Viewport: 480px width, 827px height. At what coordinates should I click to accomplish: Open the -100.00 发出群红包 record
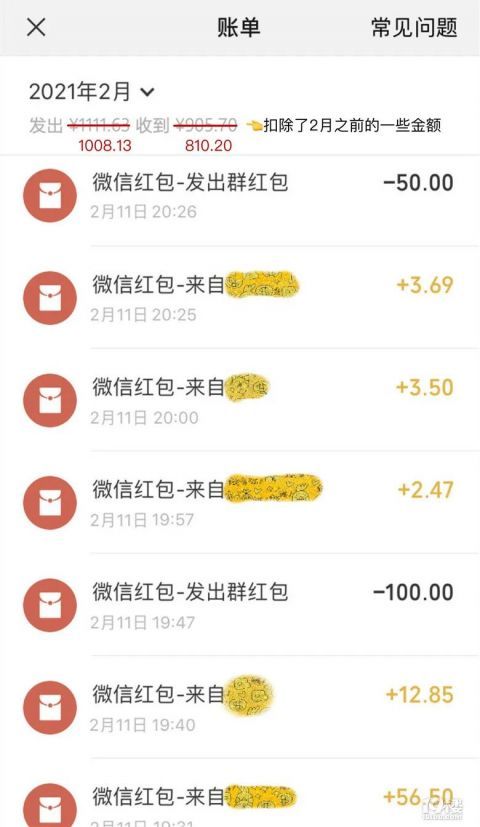pos(240,604)
